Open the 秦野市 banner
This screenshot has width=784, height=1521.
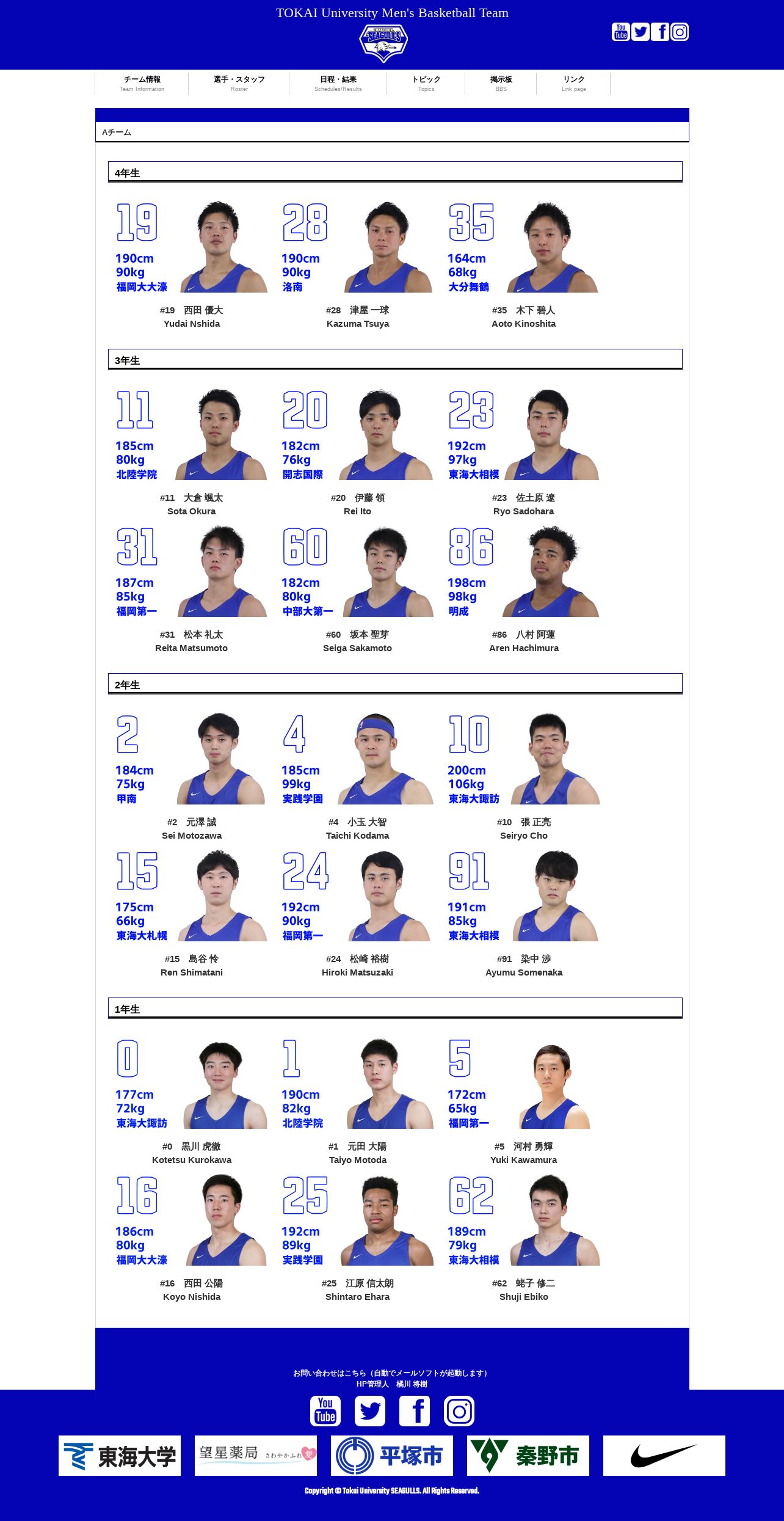(528, 1456)
